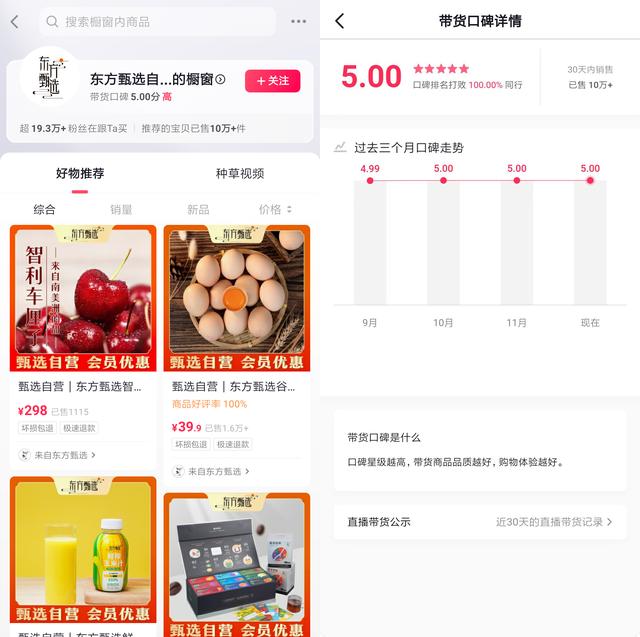Follow the shop with the 关注 button
This screenshot has height=637, width=640.
273,81
